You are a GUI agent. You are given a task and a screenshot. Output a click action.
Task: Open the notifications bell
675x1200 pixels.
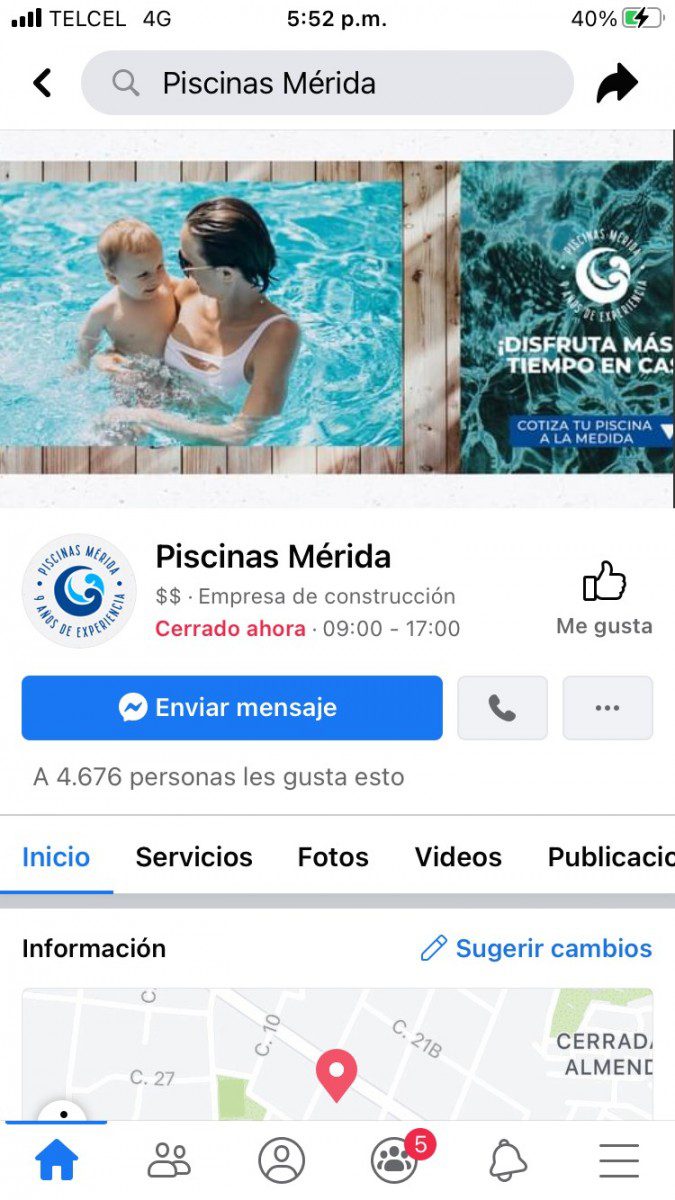[x=508, y=1160]
